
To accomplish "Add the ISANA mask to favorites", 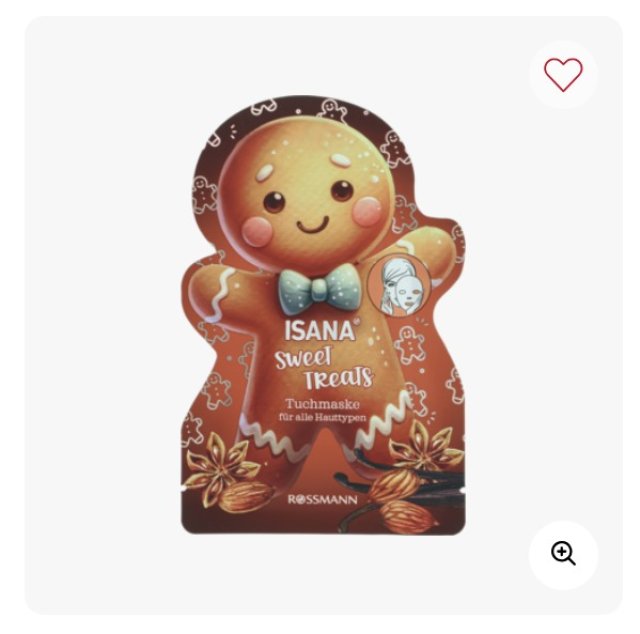I will click(563, 75).
